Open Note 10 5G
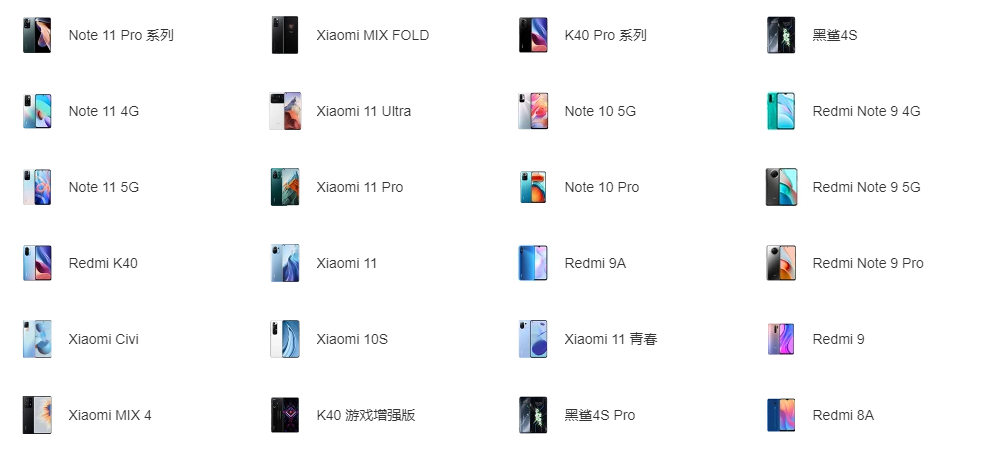The height and width of the screenshot is (450, 984). pyautogui.click(x=599, y=111)
